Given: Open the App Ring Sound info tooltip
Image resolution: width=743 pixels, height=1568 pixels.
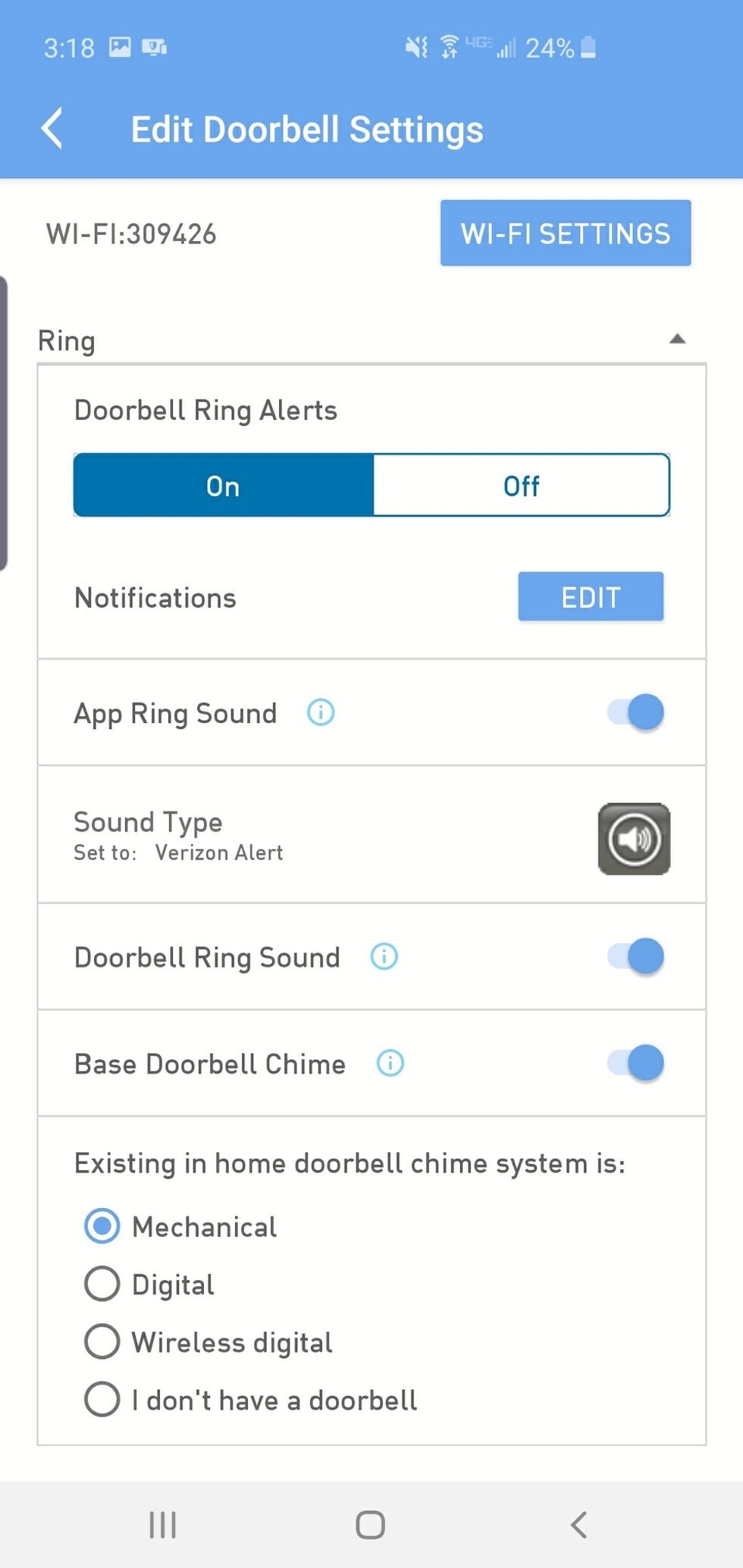Looking at the screenshot, I should tap(320, 712).
